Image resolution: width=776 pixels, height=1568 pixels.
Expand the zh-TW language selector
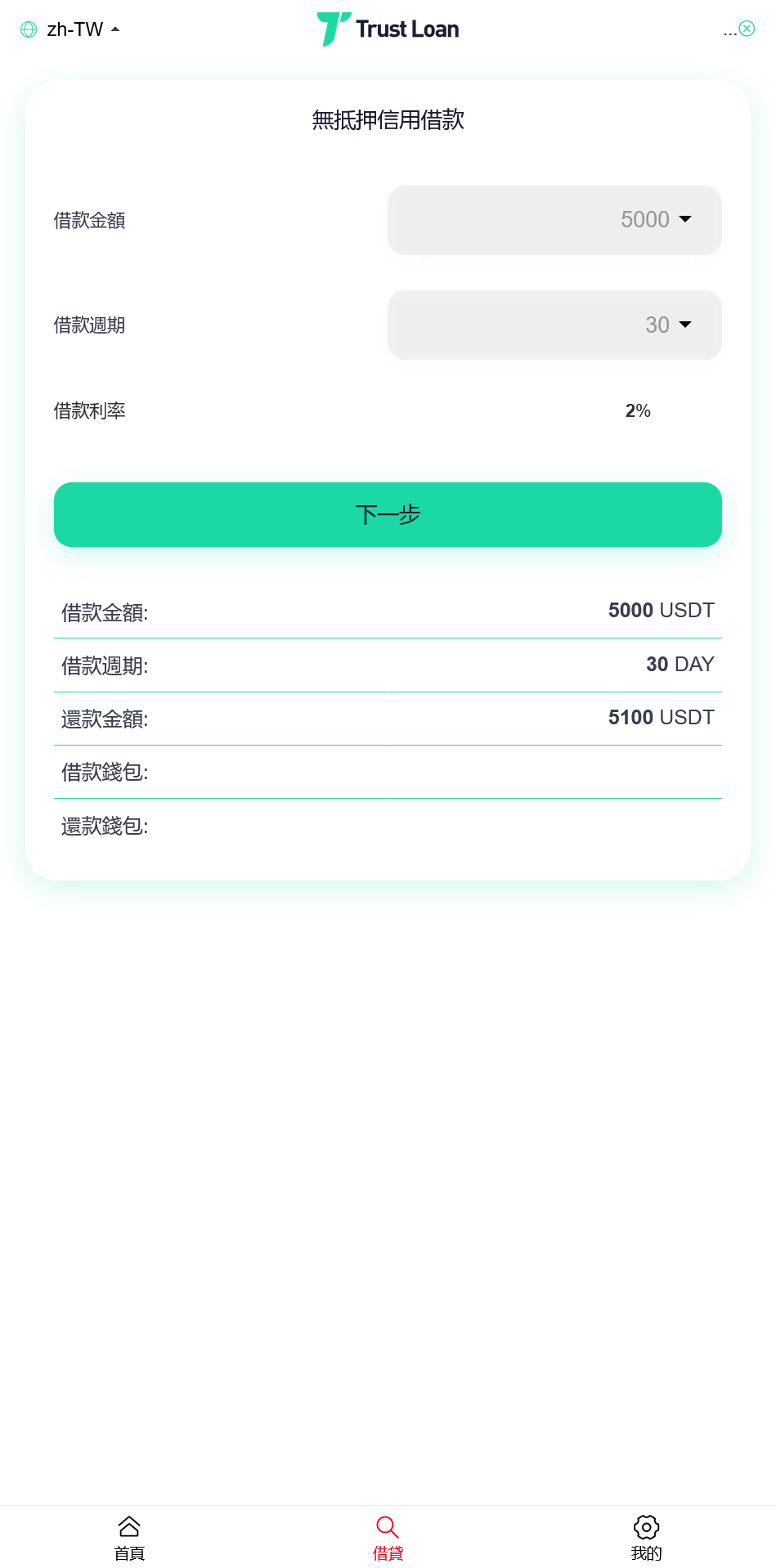tap(74, 29)
